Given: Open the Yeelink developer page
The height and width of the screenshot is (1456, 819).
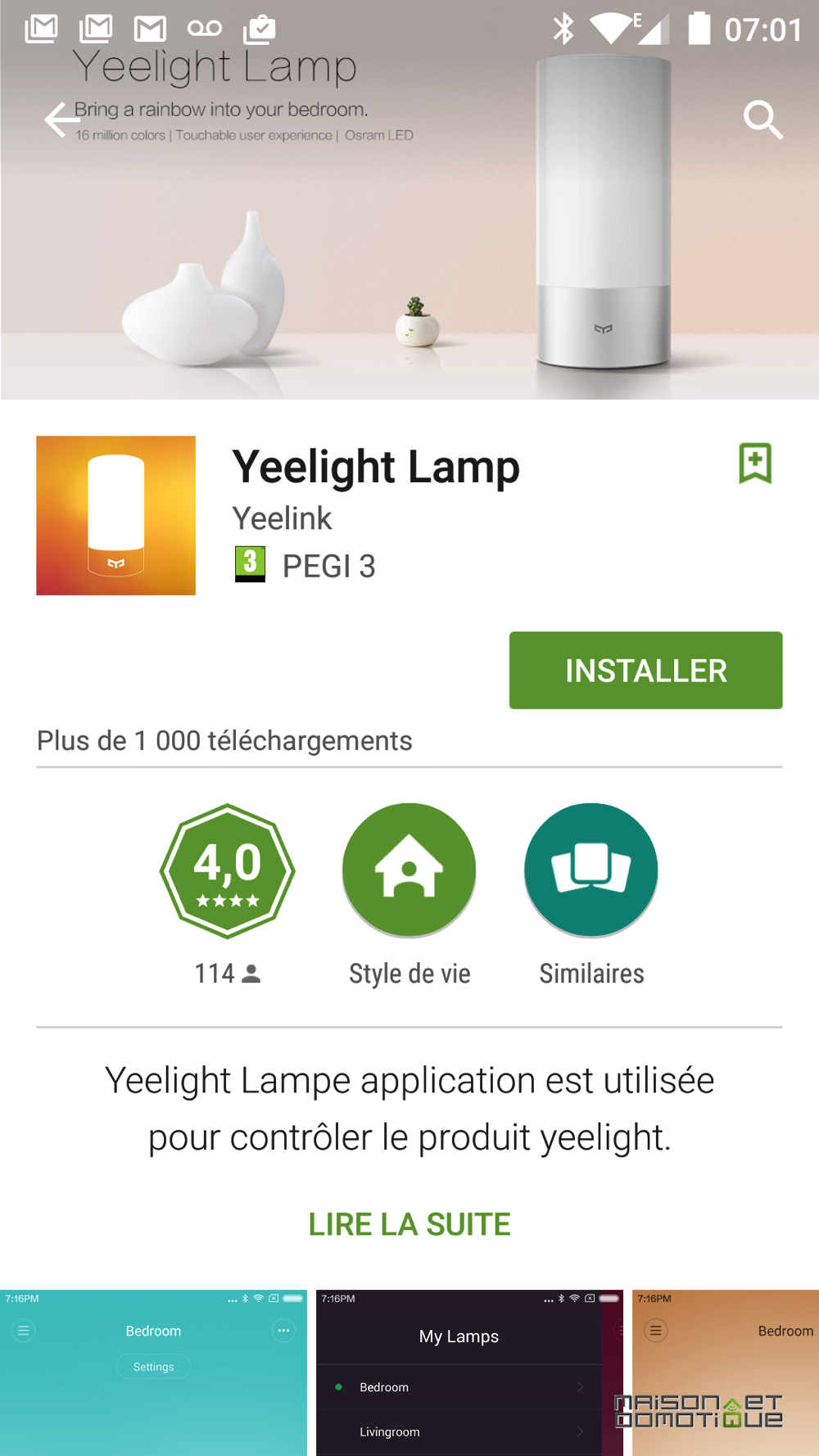Looking at the screenshot, I should point(282,518).
